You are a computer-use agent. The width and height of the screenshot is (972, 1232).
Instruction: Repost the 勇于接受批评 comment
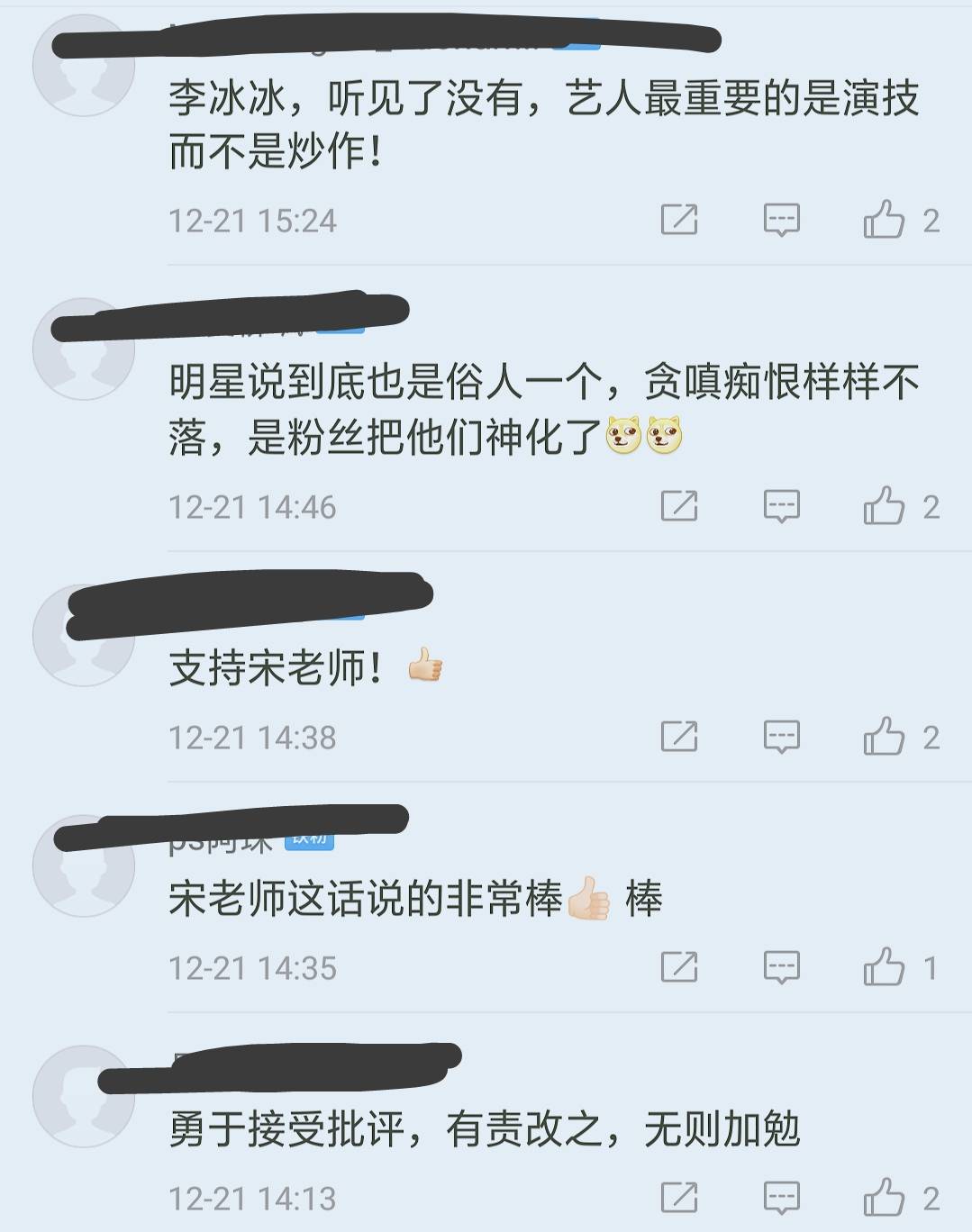click(679, 1198)
